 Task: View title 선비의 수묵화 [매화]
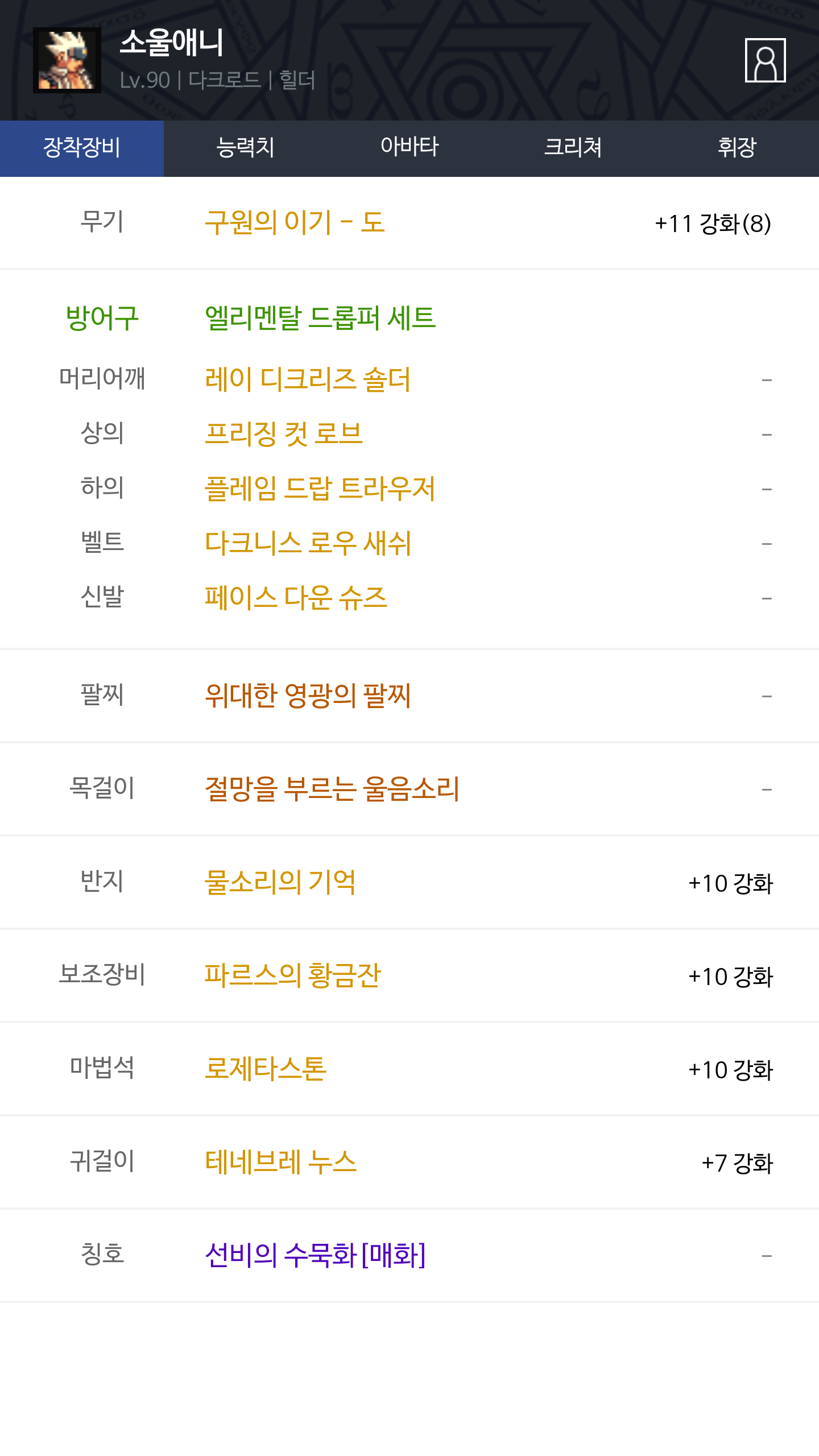pyautogui.click(x=315, y=1255)
